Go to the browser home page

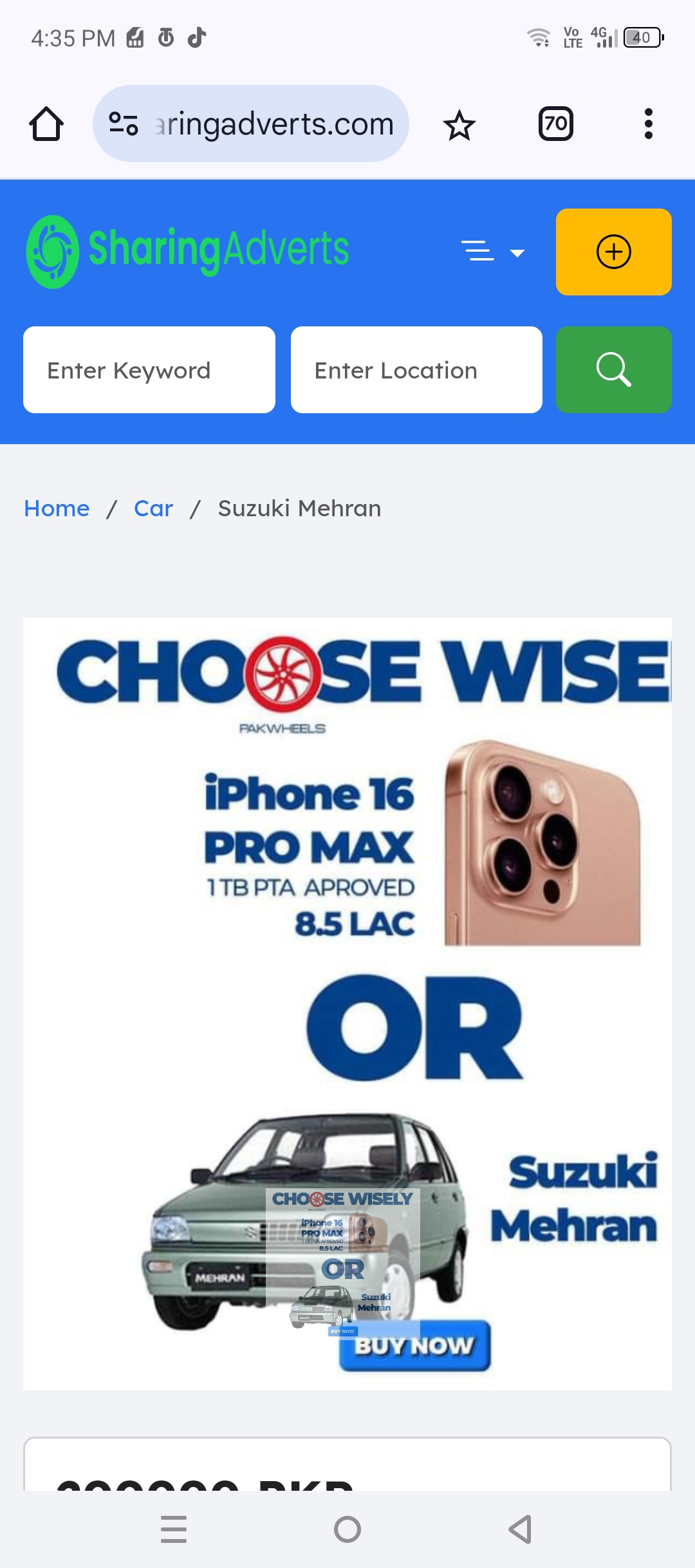pyautogui.click(x=46, y=124)
